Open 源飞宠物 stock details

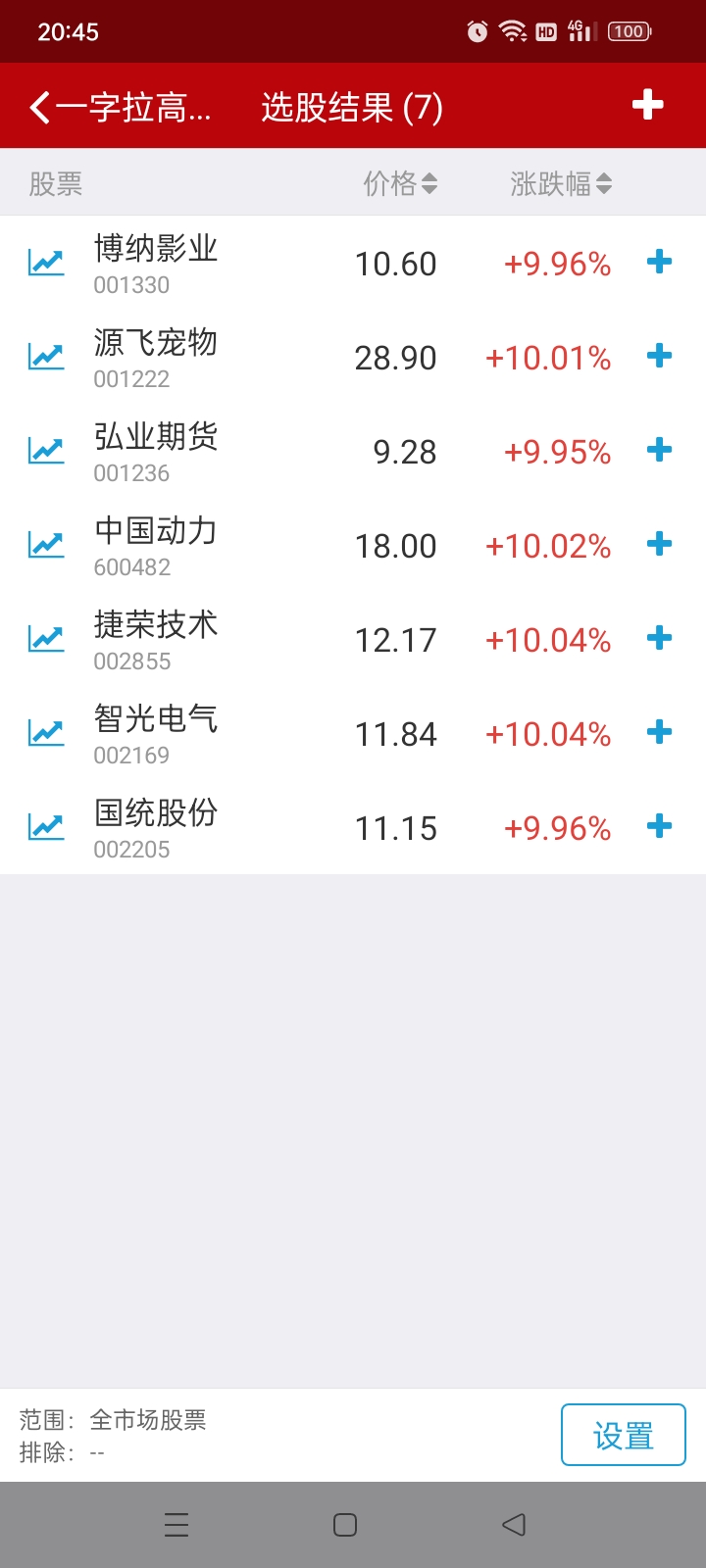pyautogui.click(x=156, y=357)
